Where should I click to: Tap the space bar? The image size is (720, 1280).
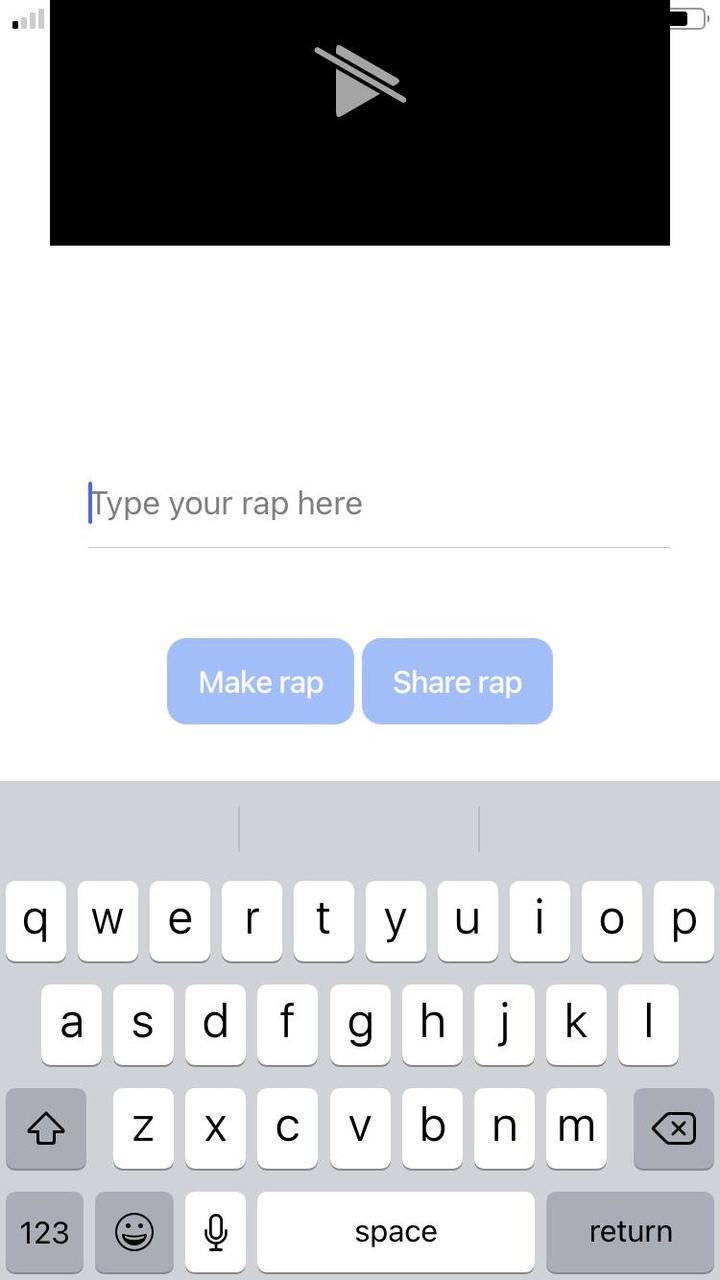coord(396,1232)
